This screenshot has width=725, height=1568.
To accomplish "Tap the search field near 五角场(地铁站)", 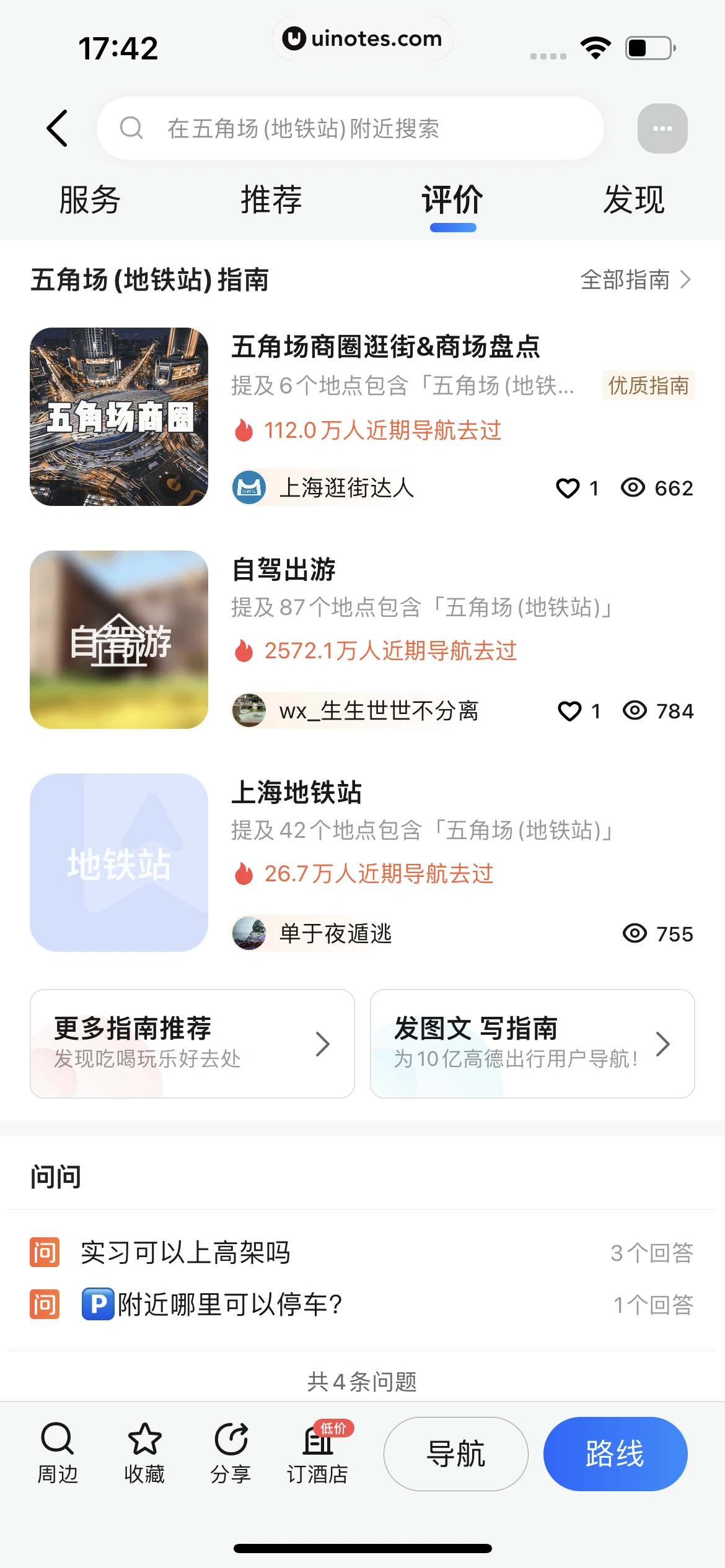I will click(x=350, y=129).
